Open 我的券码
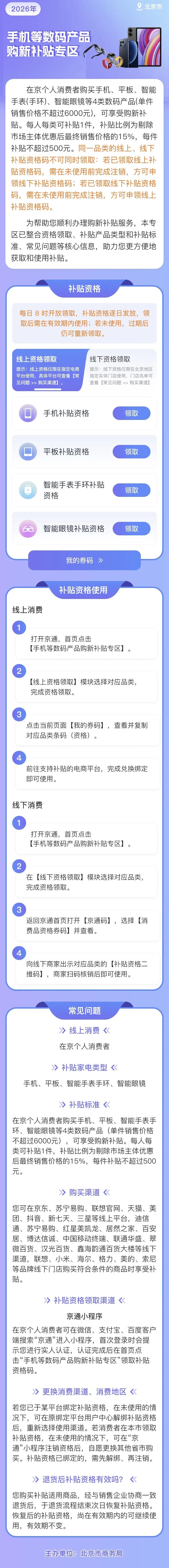Screen dimensions: 169x1568 pos(84,560)
